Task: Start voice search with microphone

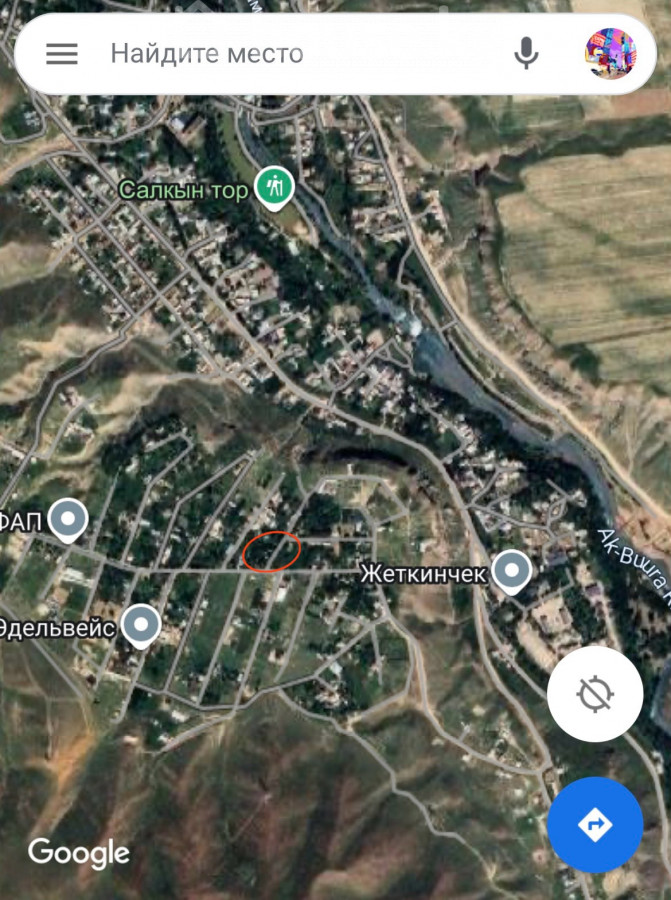Action: coord(526,54)
